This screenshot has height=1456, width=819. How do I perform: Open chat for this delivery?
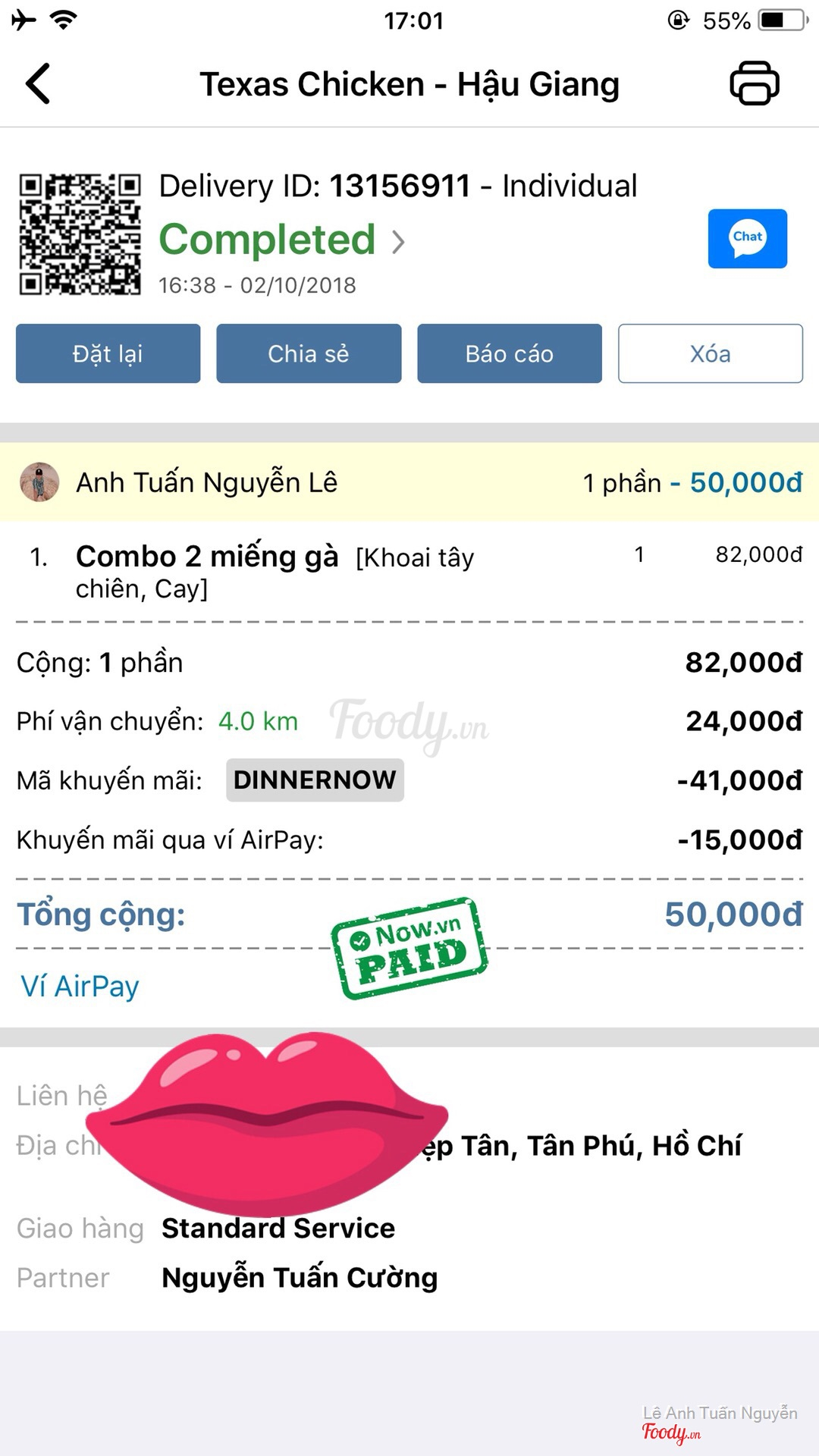tap(747, 238)
